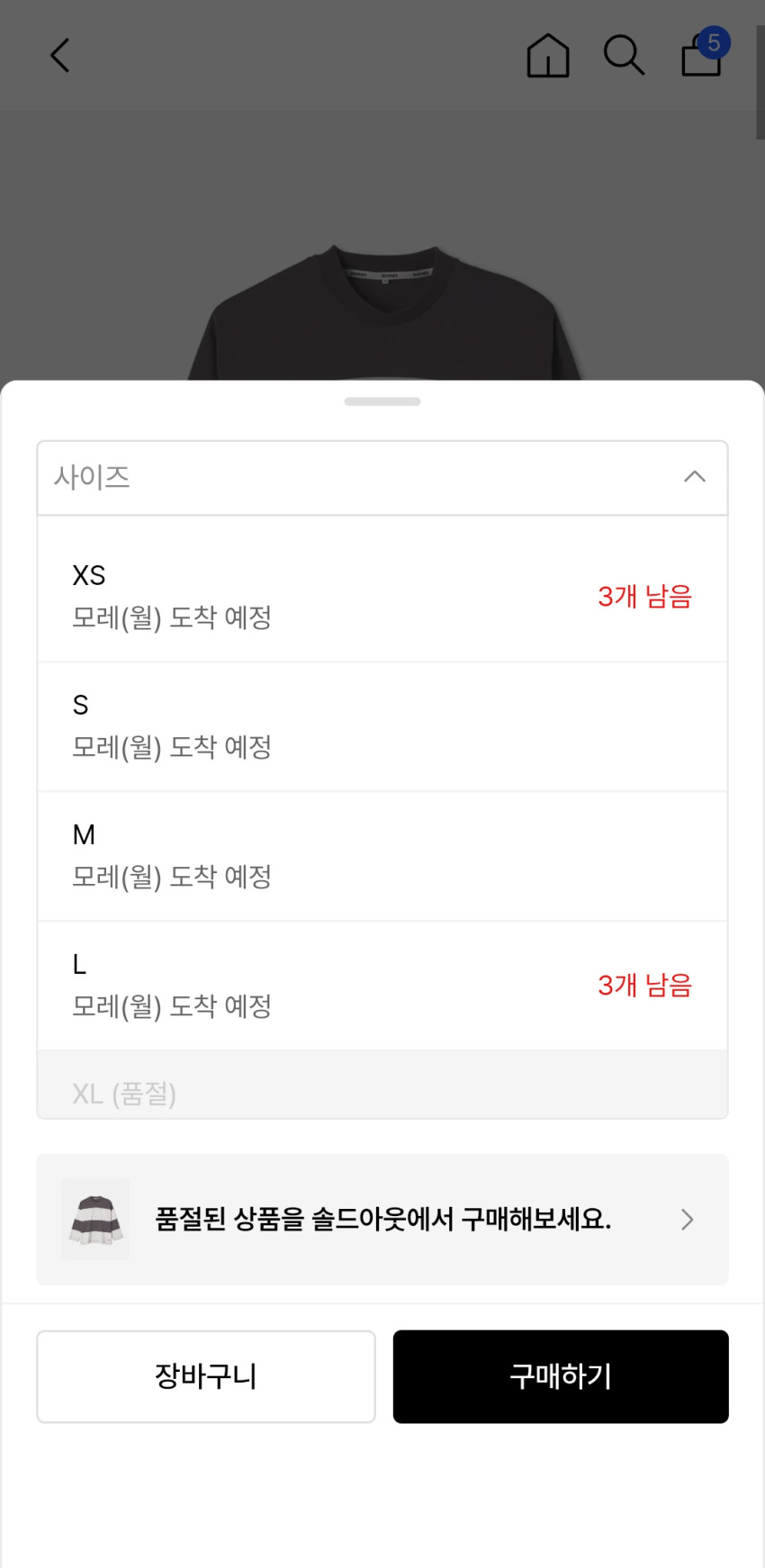The image size is (765, 1568).
Task: Select size XS
Action: (382, 595)
